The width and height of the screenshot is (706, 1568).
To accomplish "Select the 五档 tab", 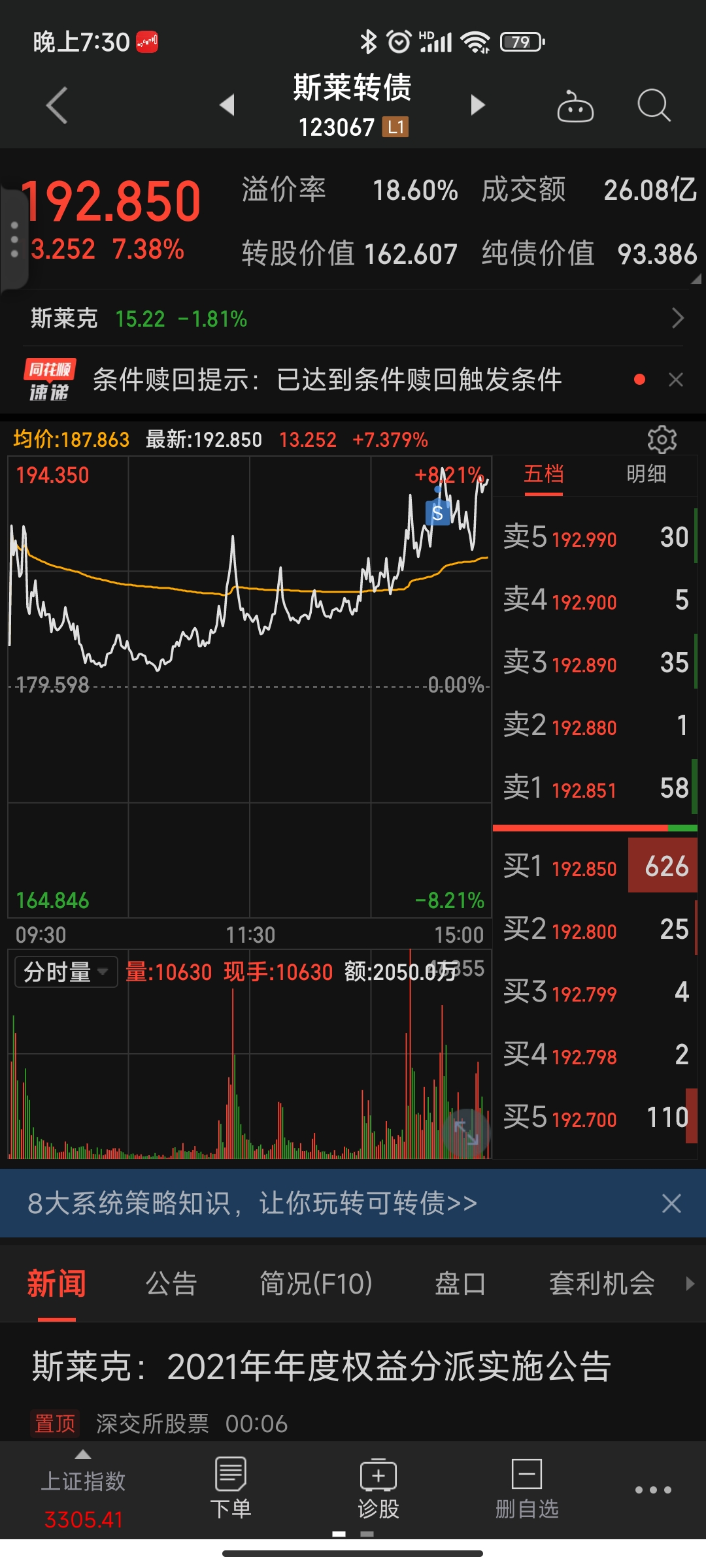I will 543,474.
